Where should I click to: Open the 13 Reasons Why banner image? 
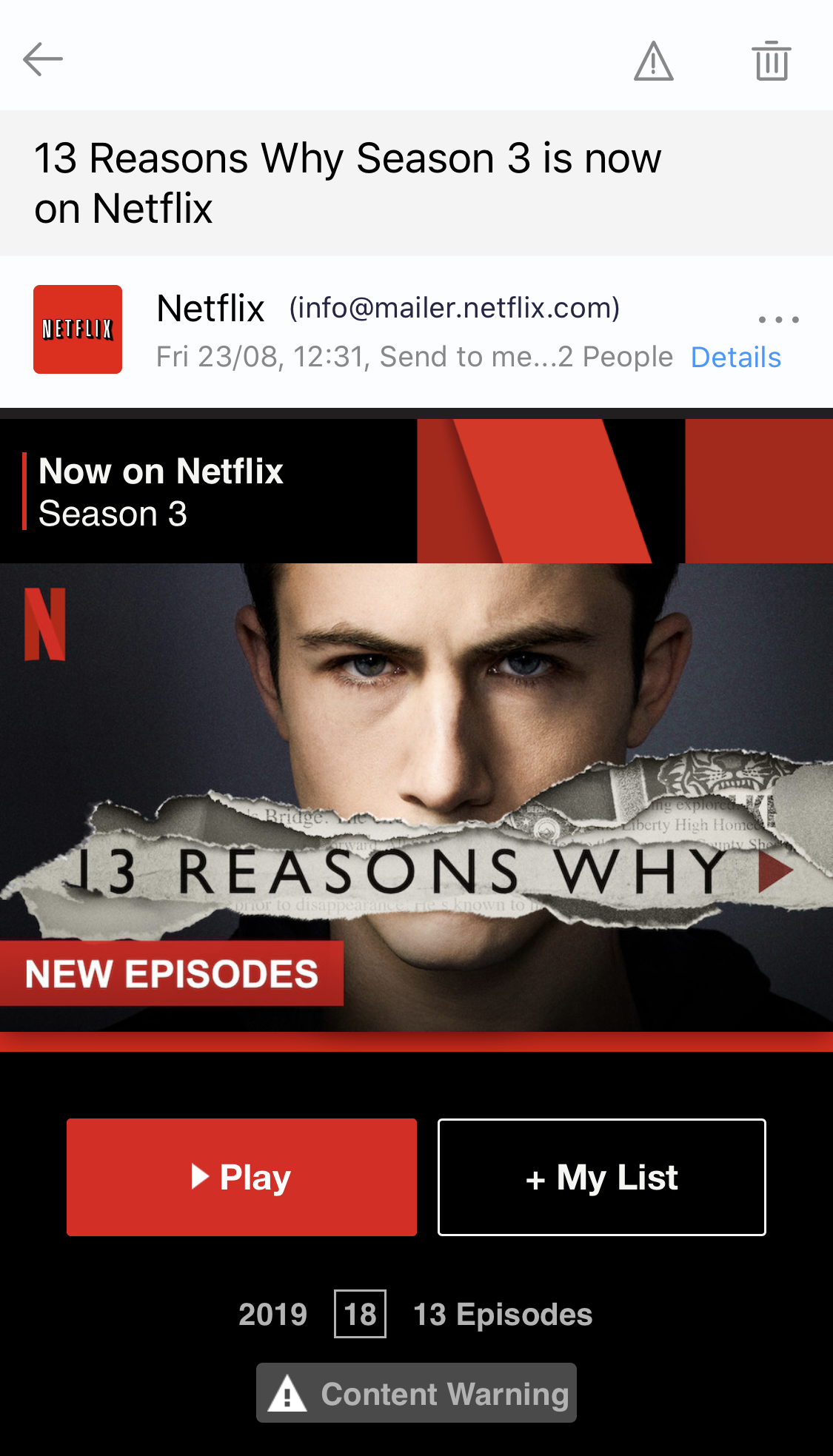click(x=416, y=797)
